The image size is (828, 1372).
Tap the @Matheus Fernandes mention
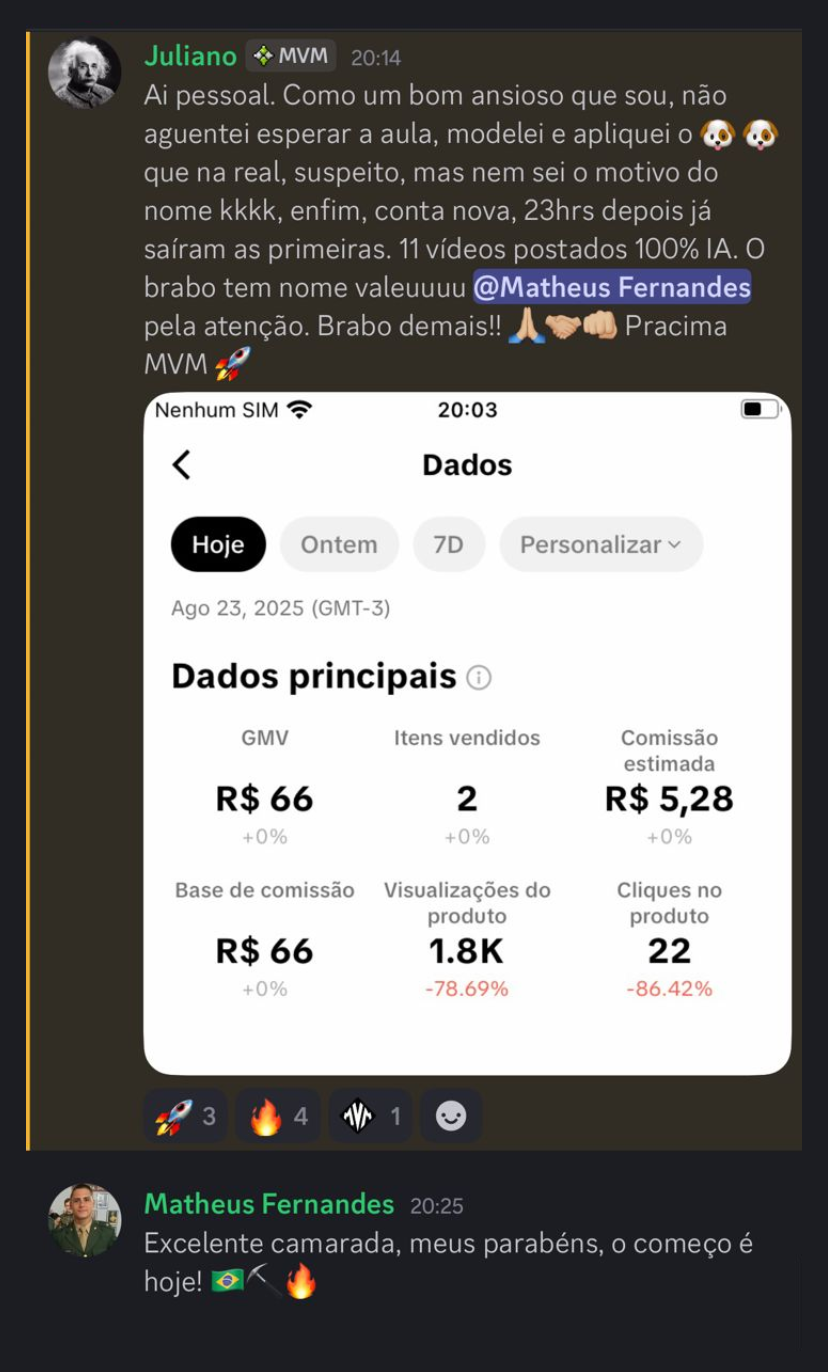tap(611, 288)
